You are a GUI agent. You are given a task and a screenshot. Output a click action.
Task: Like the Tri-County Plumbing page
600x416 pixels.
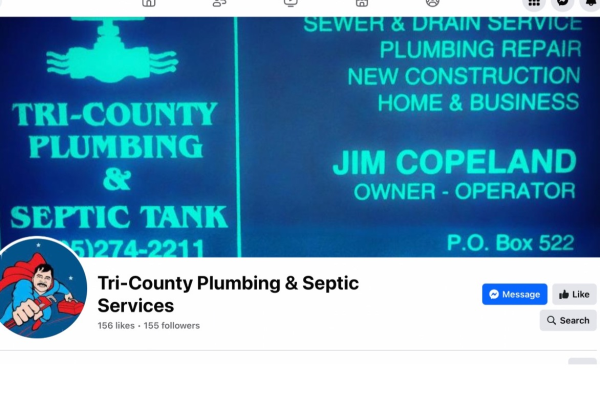pos(574,294)
